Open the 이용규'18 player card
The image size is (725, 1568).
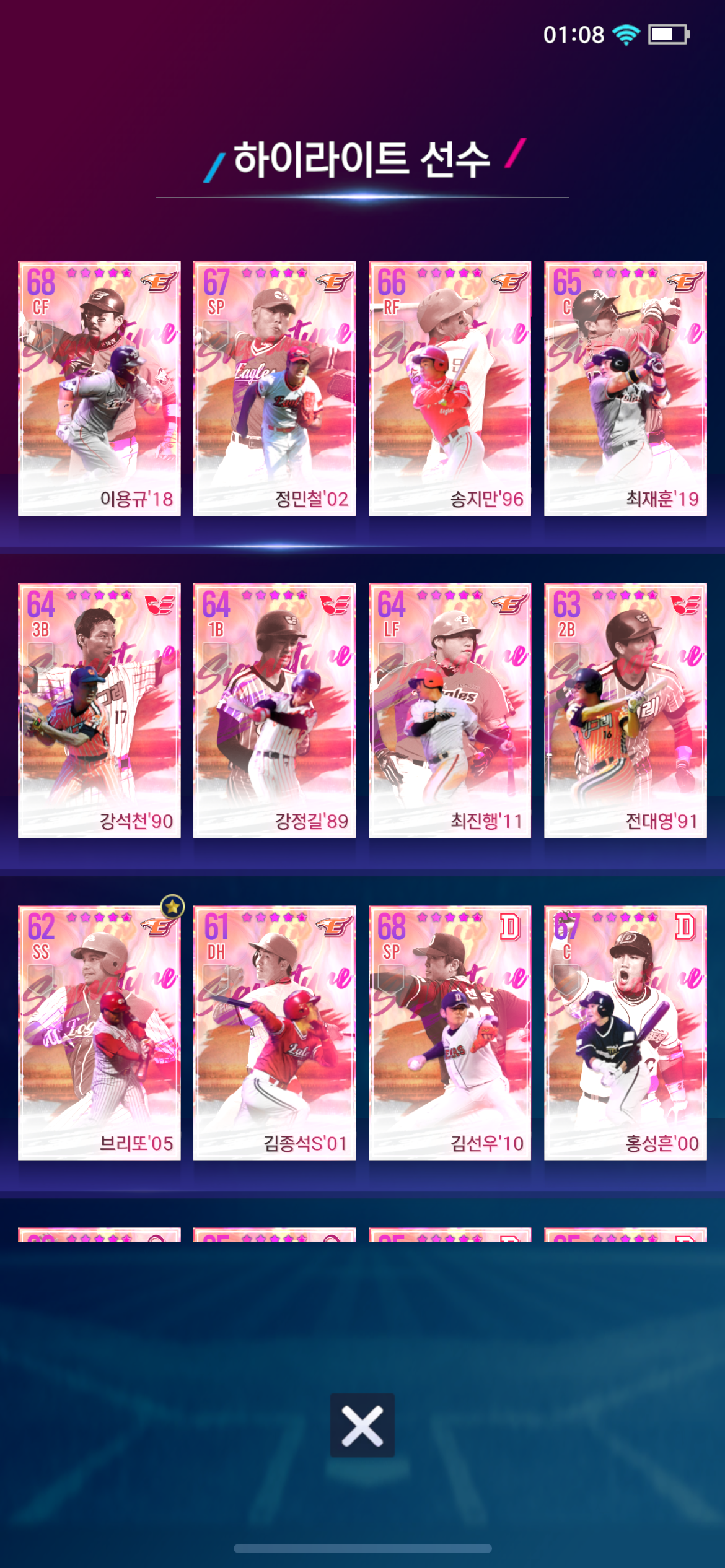click(99, 388)
